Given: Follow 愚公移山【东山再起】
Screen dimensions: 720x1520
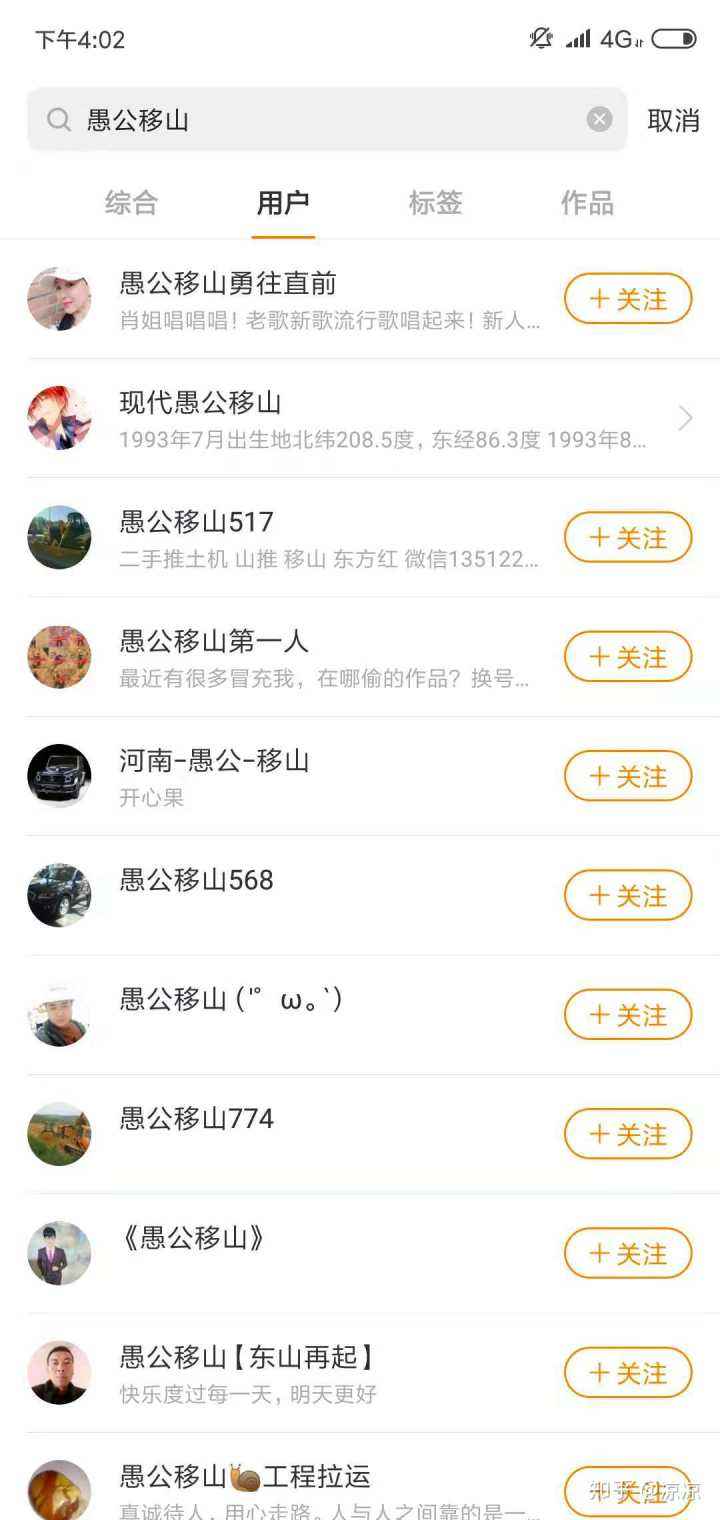Looking at the screenshot, I should (627, 1373).
